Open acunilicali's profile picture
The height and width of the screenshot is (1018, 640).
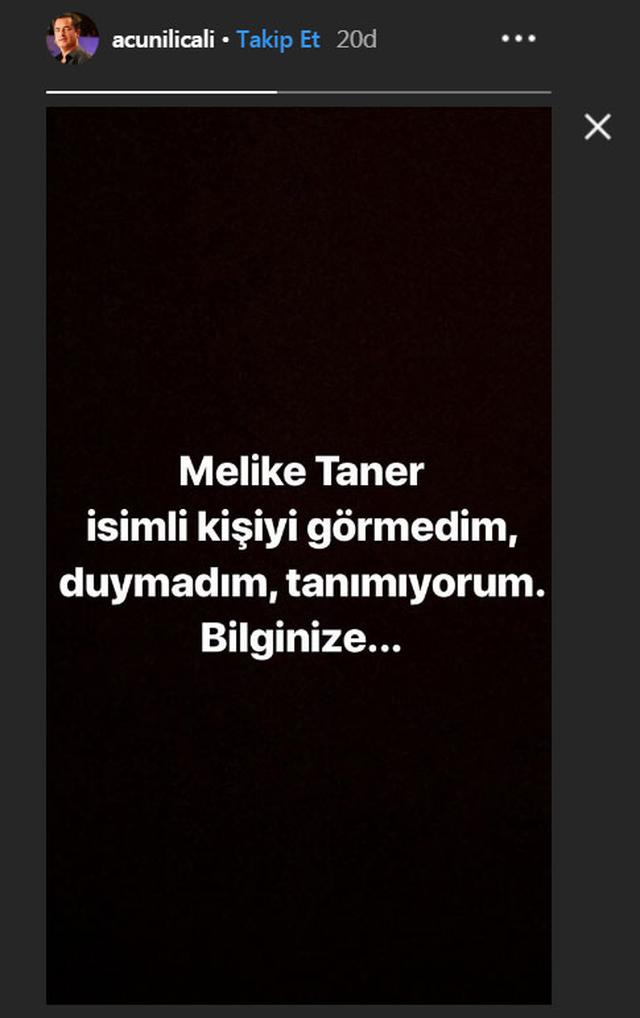click(x=72, y=39)
